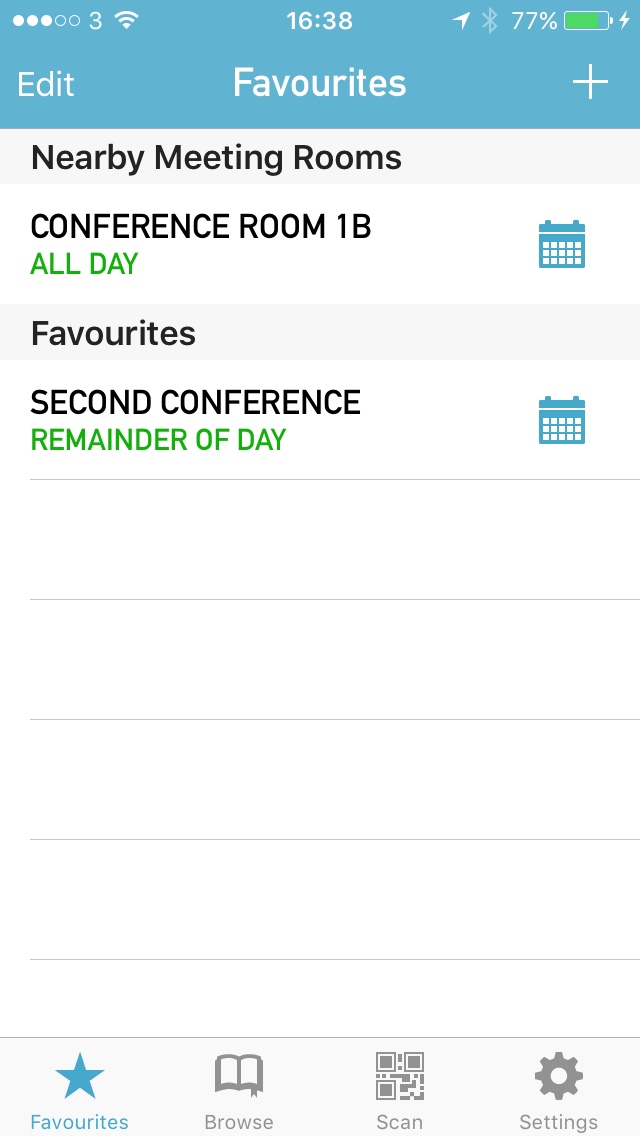Switch to the Browse tab

click(239, 1090)
